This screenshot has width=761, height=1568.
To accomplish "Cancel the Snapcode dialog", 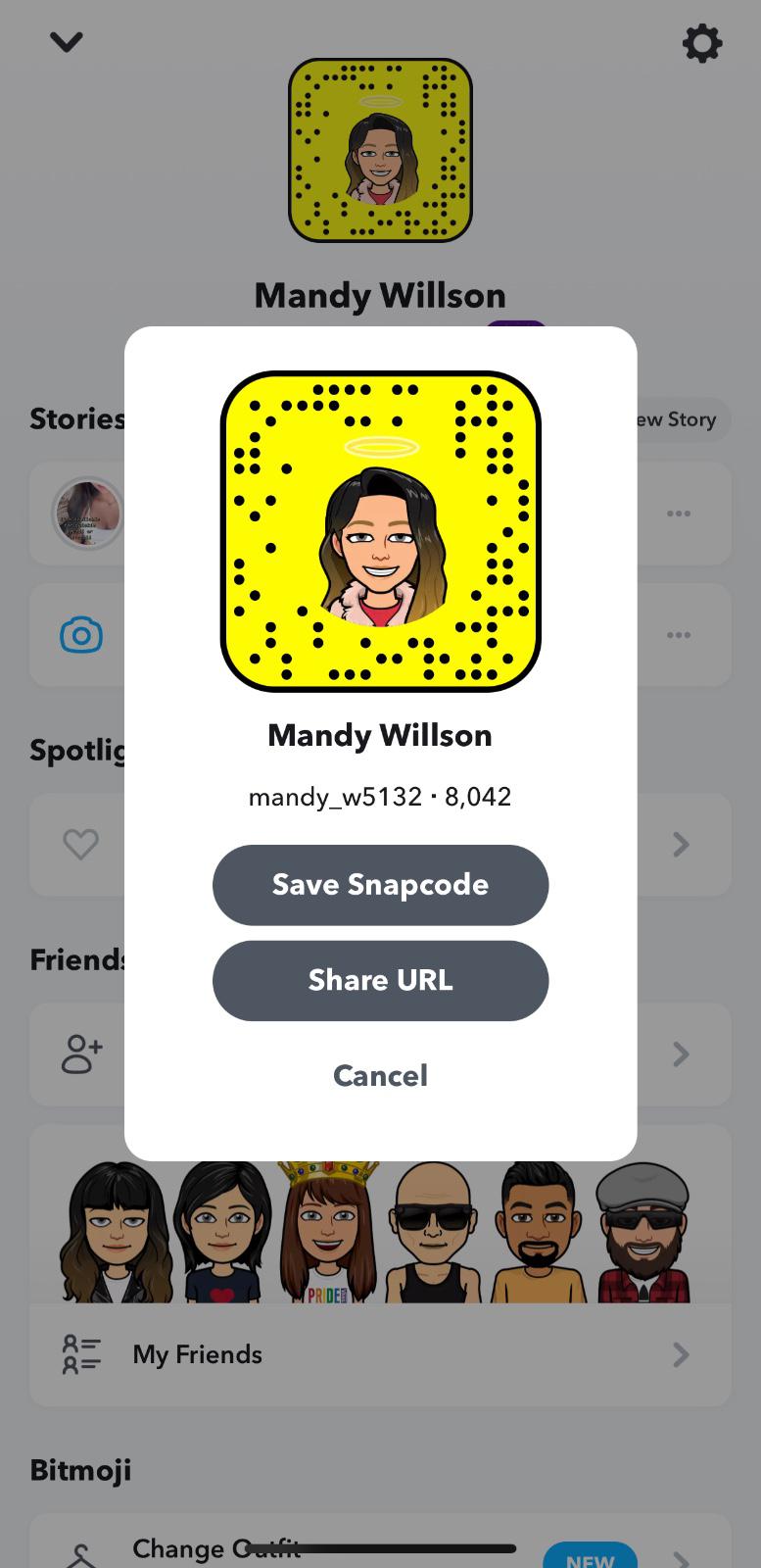I will (380, 1076).
